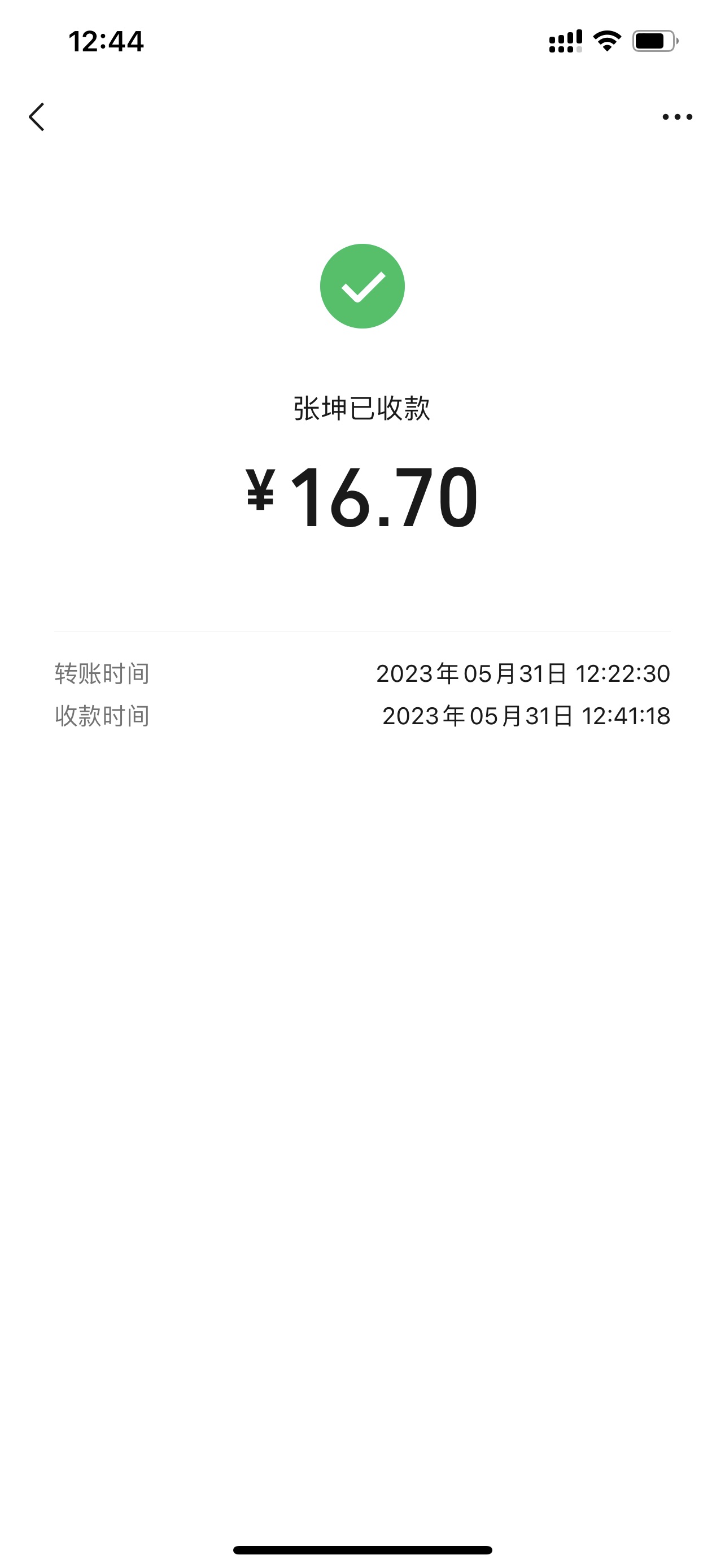Screen dimensions: 725x1568
Task: Open the three-dot more options menu
Action: 677,117
